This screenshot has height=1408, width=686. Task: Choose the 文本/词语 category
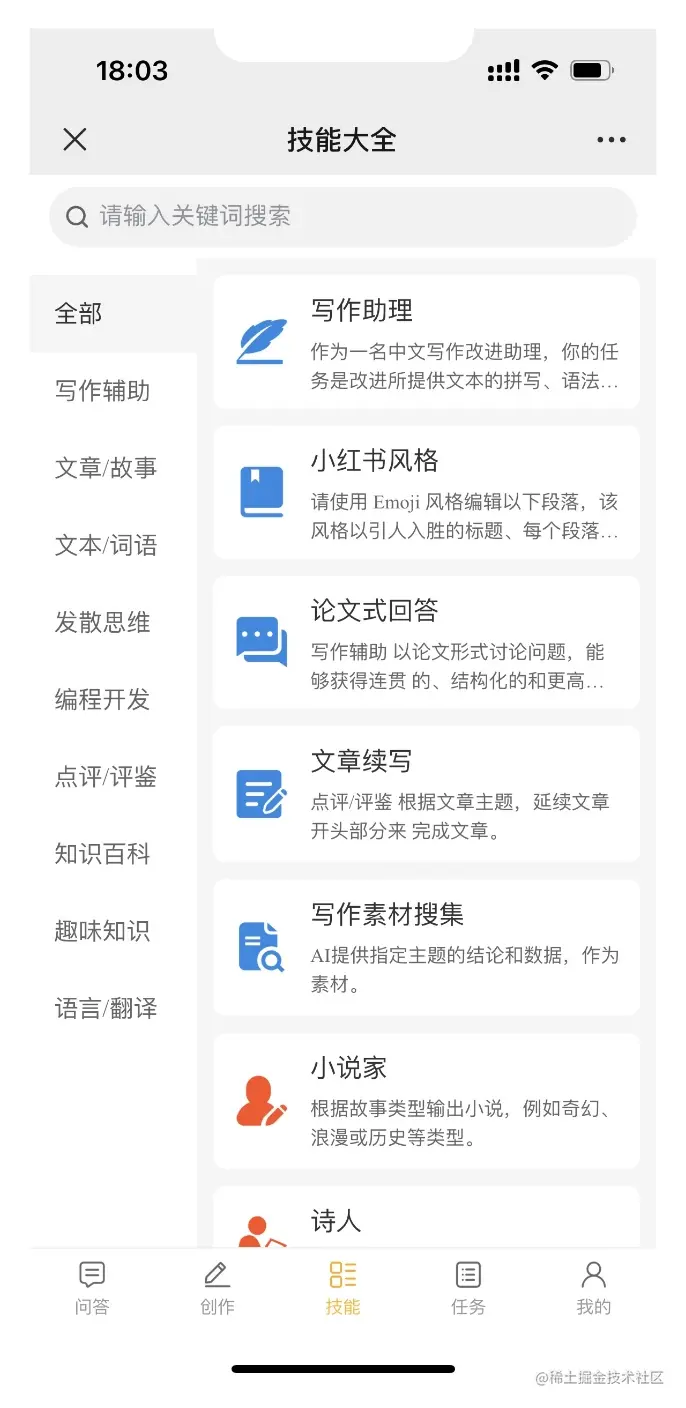coord(106,545)
